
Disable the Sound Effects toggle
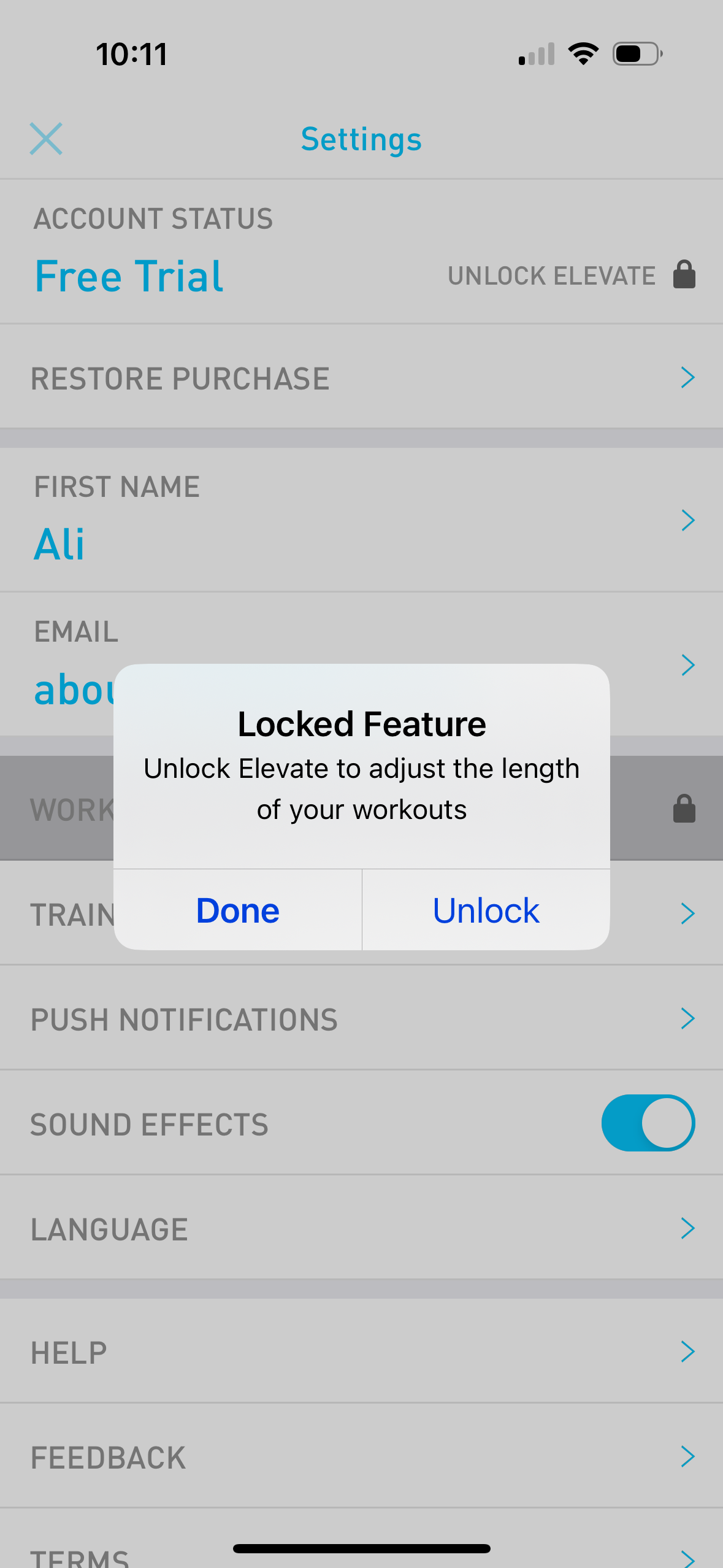pyautogui.click(x=648, y=1123)
